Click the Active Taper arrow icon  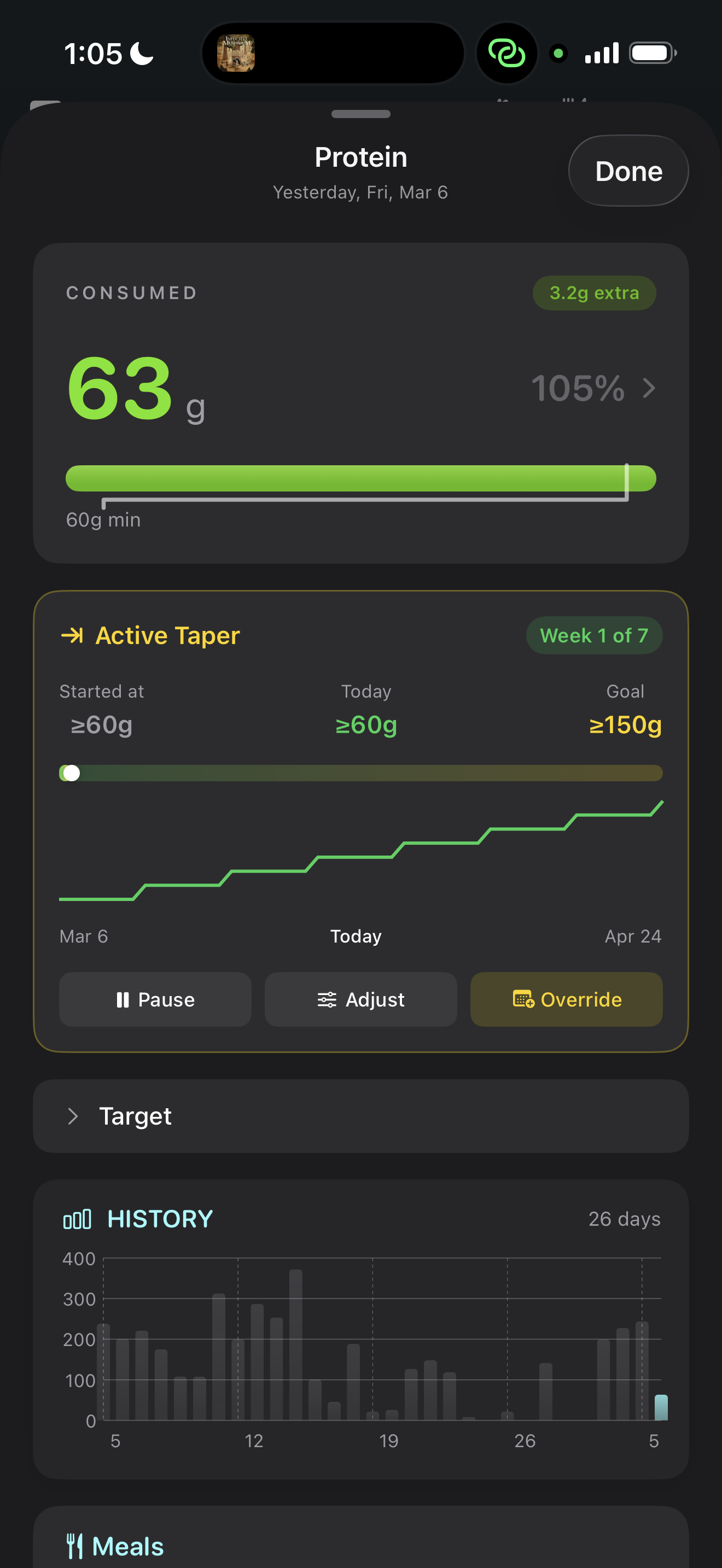pyautogui.click(x=73, y=635)
